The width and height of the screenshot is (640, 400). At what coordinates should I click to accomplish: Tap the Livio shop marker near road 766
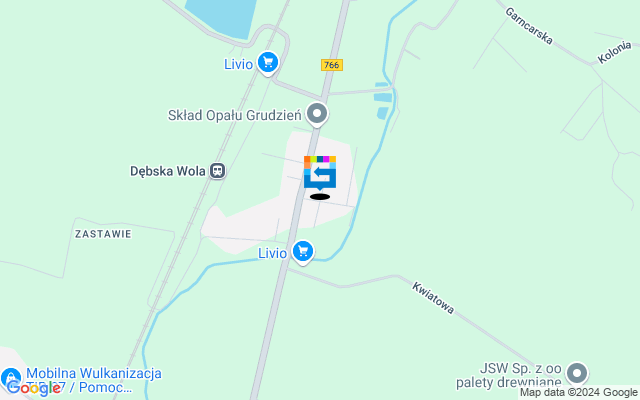(x=267, y=64)
